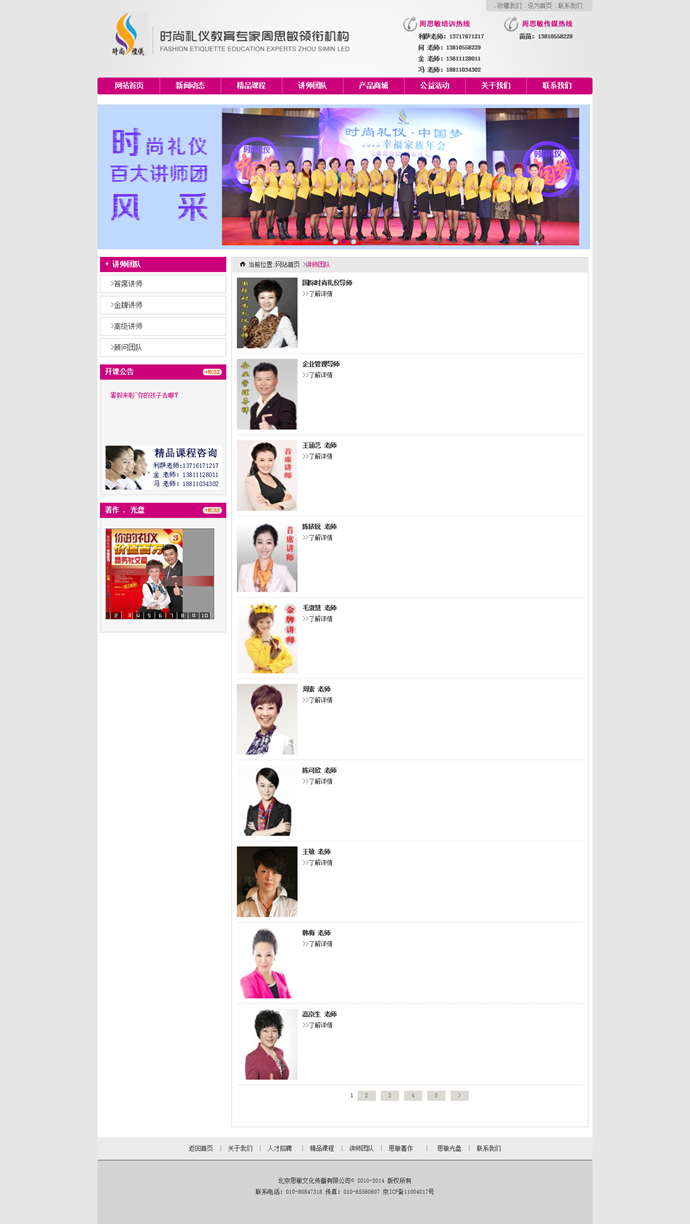The height and width of the screenshot is (1224, 690).
Task: Open the photo of 王丽艺 老师
Action: point(267,476)
